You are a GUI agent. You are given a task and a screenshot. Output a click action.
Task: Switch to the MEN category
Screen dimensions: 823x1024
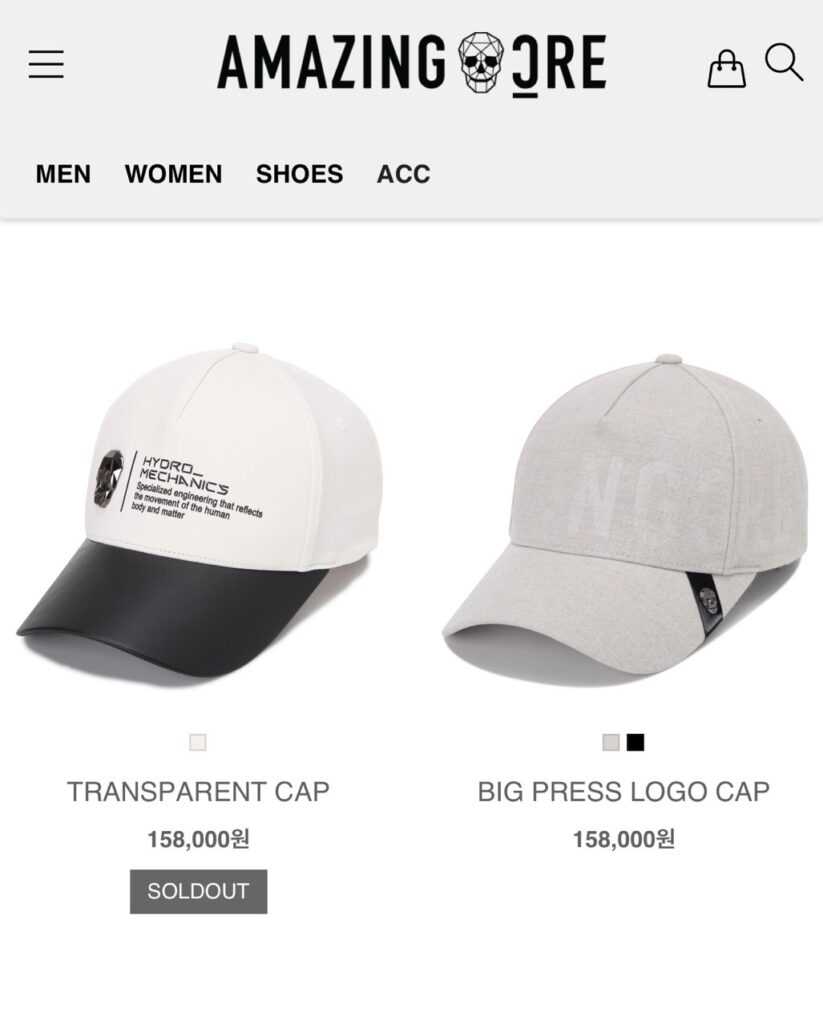pyautogui.click(x=63, y=174)
